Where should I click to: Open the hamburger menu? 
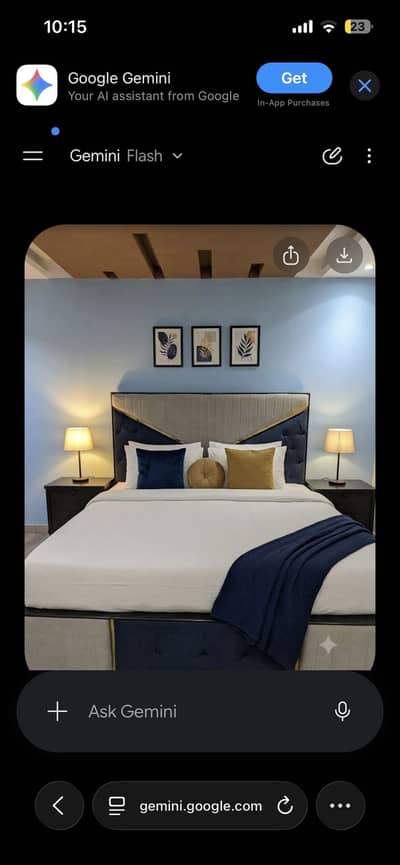pyautogui.click(x=33, y=156)
